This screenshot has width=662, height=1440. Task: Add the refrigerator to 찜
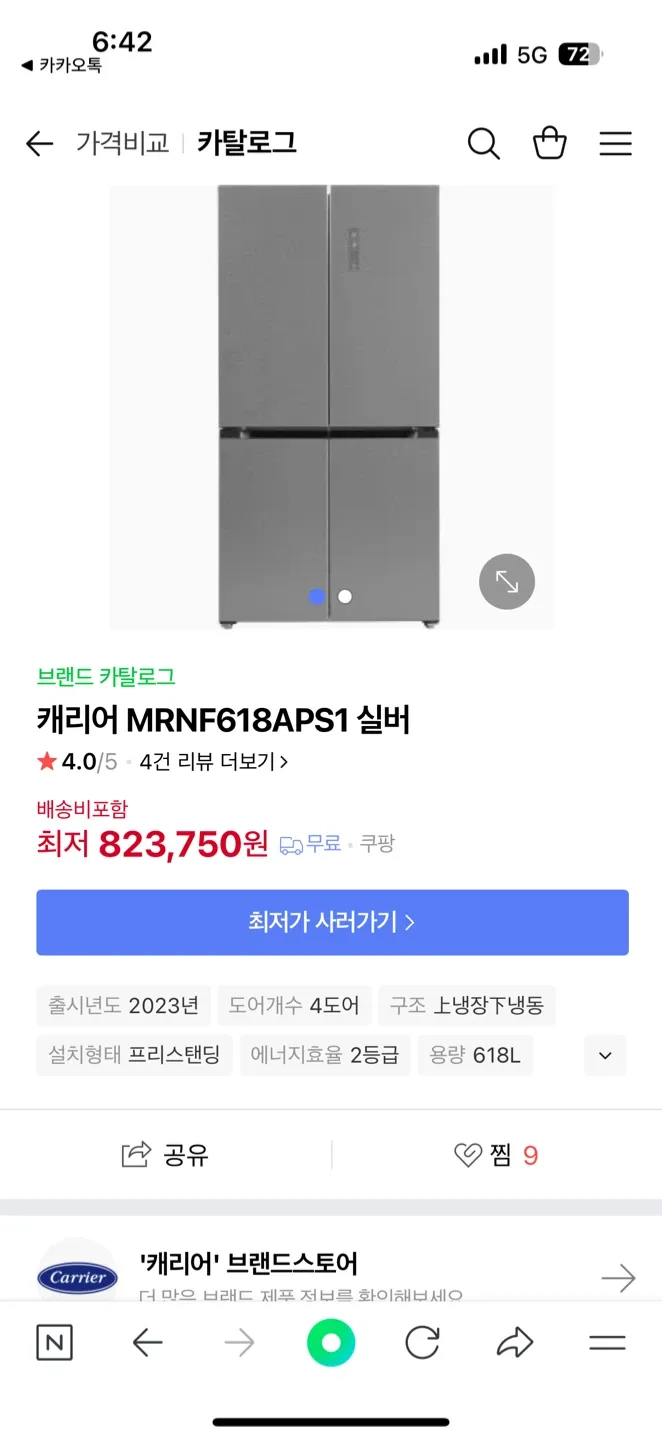coord(496,1155)
